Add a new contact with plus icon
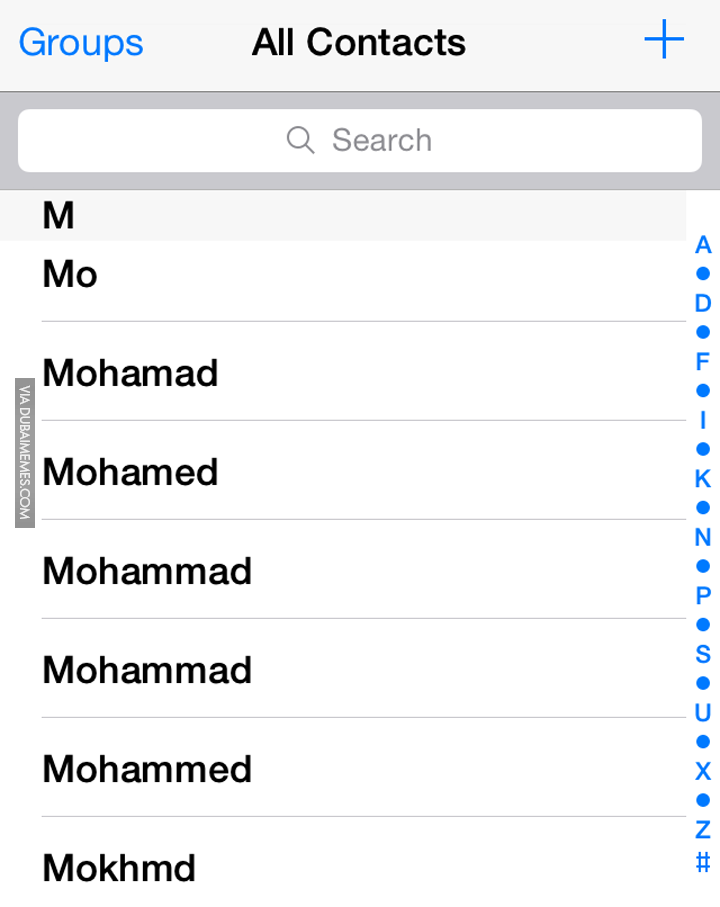 (664, 41)
